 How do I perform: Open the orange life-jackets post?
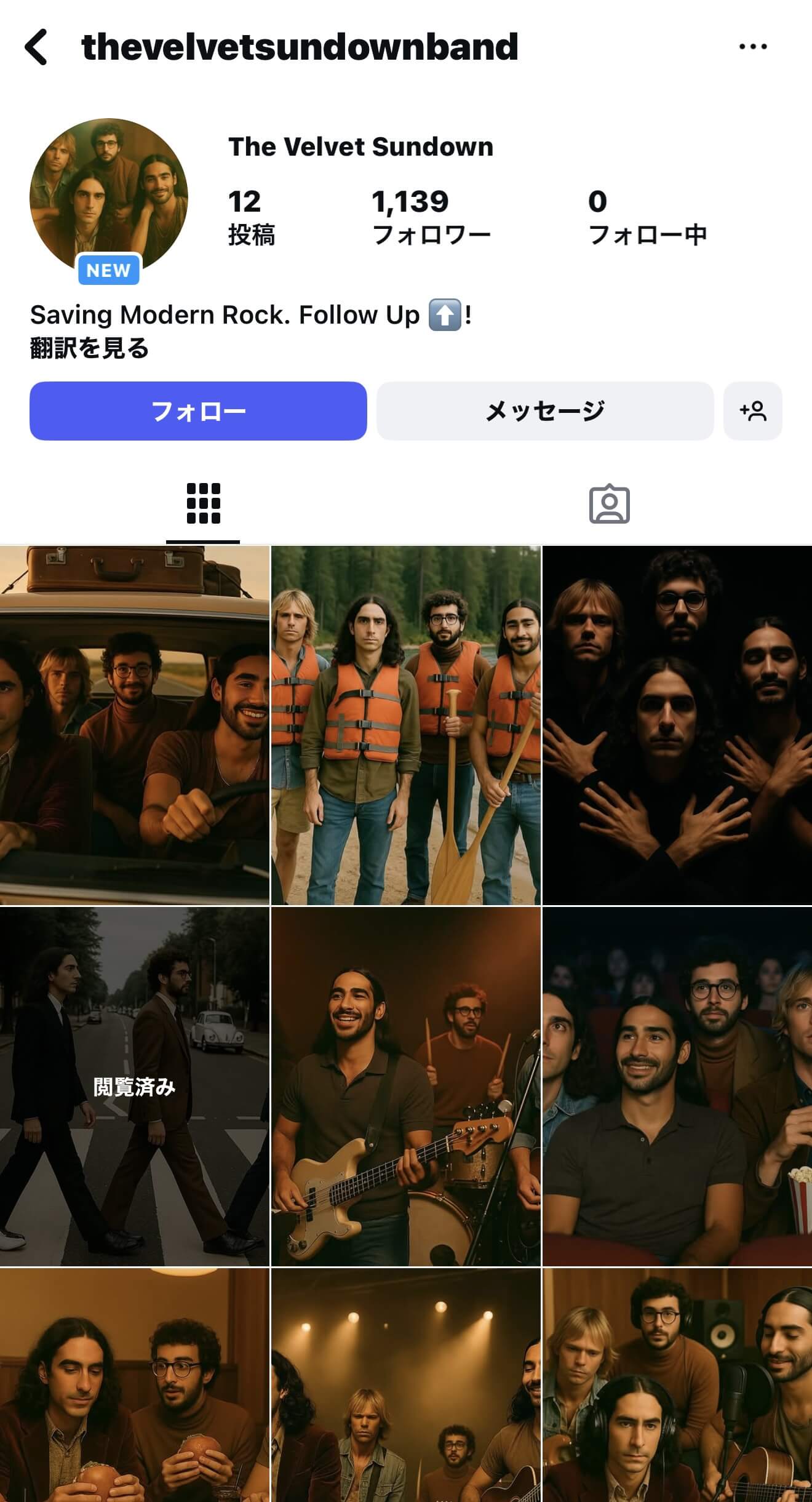point(406,725)
